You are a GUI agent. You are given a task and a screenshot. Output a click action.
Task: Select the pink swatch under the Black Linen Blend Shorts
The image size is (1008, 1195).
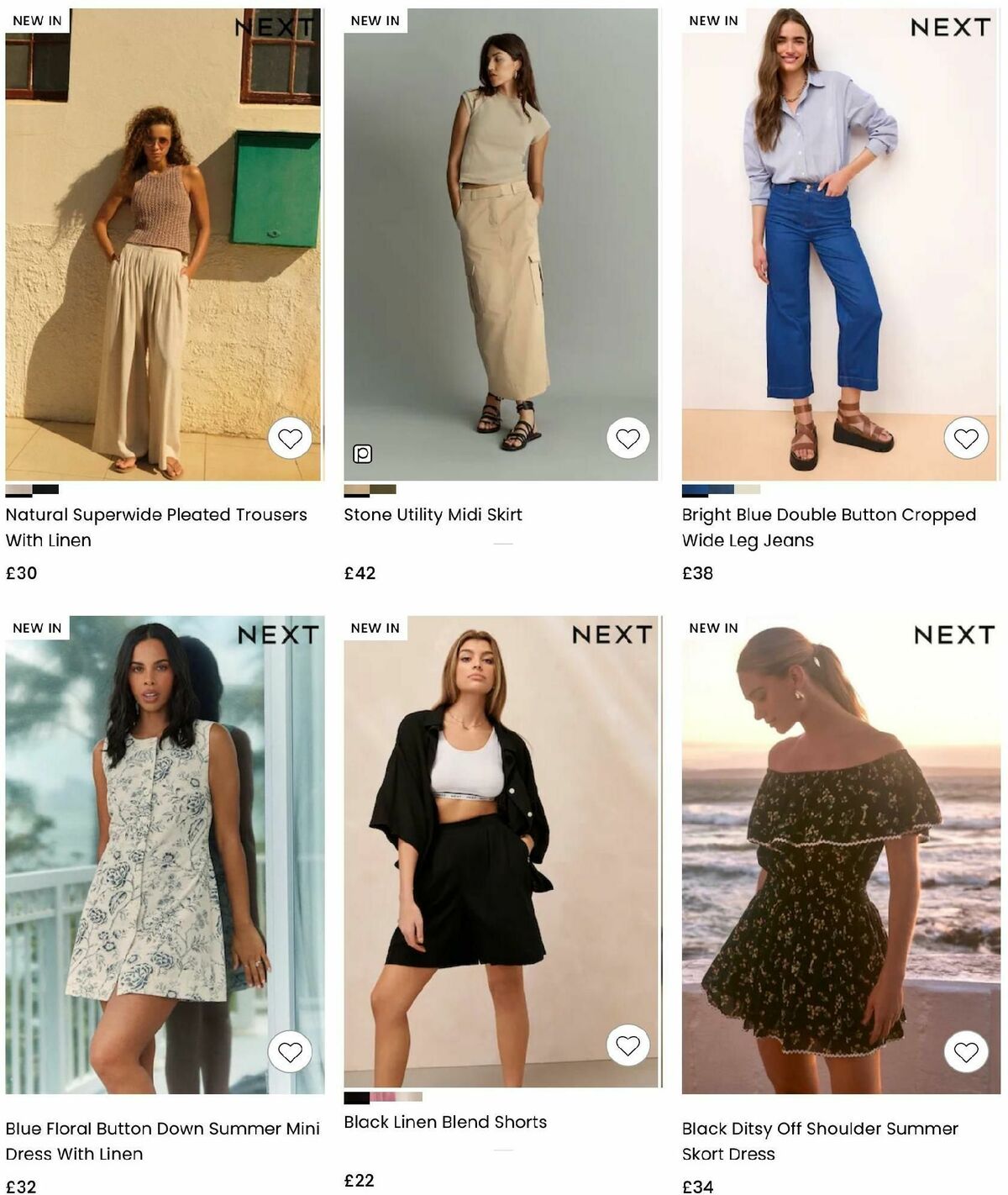click(x=382, y=1097)
